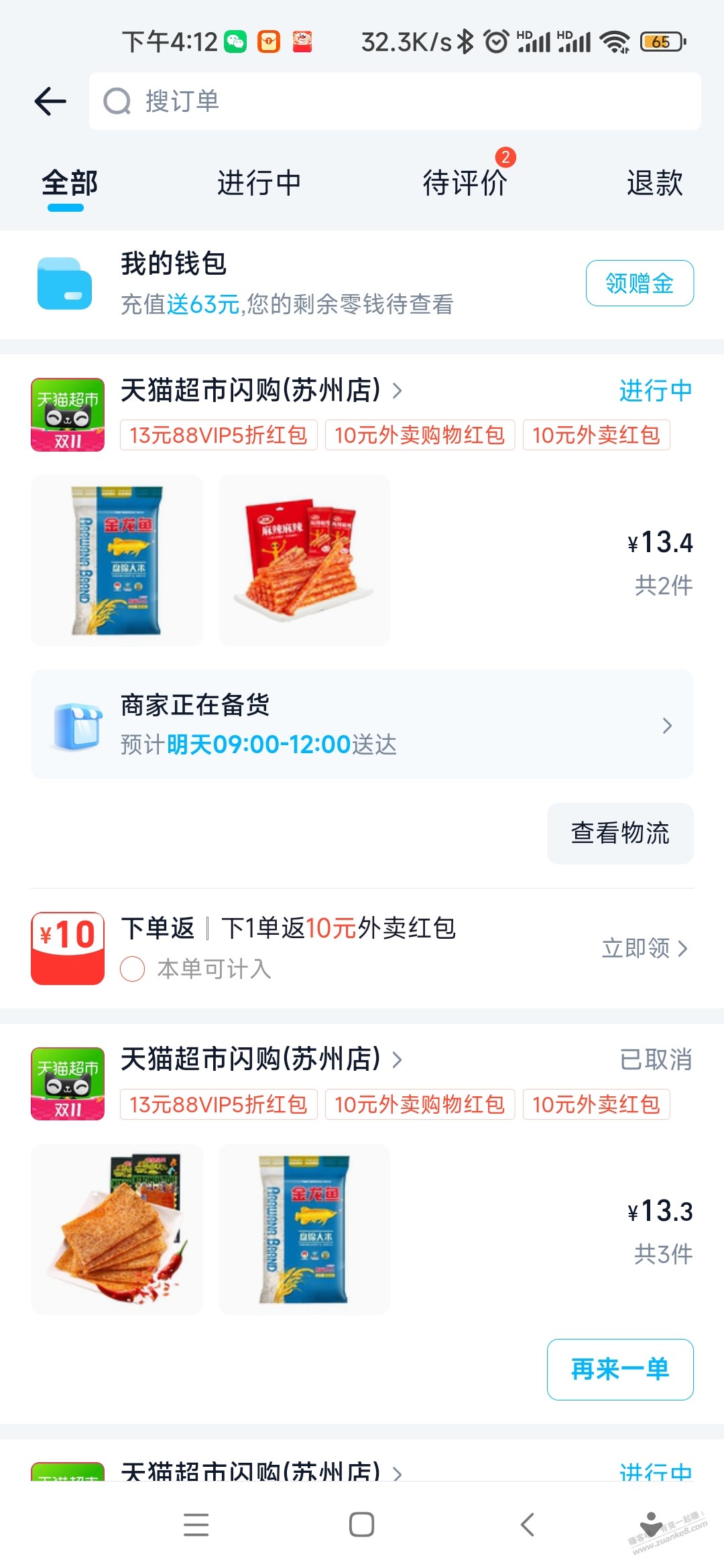Show the 全部 orders tab

(x=69, y=183)
